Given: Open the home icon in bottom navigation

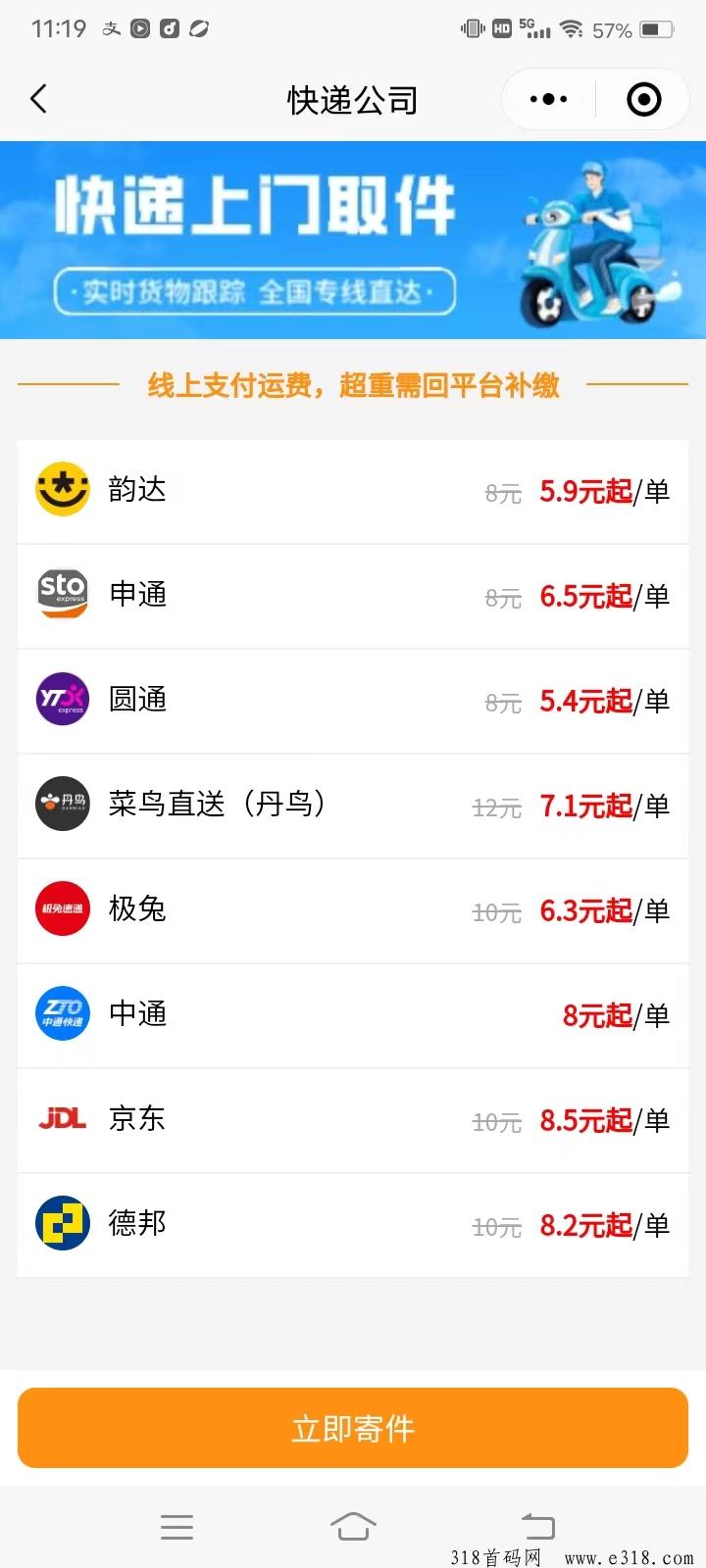Looking at the screenshot, I should (353, 1526).
